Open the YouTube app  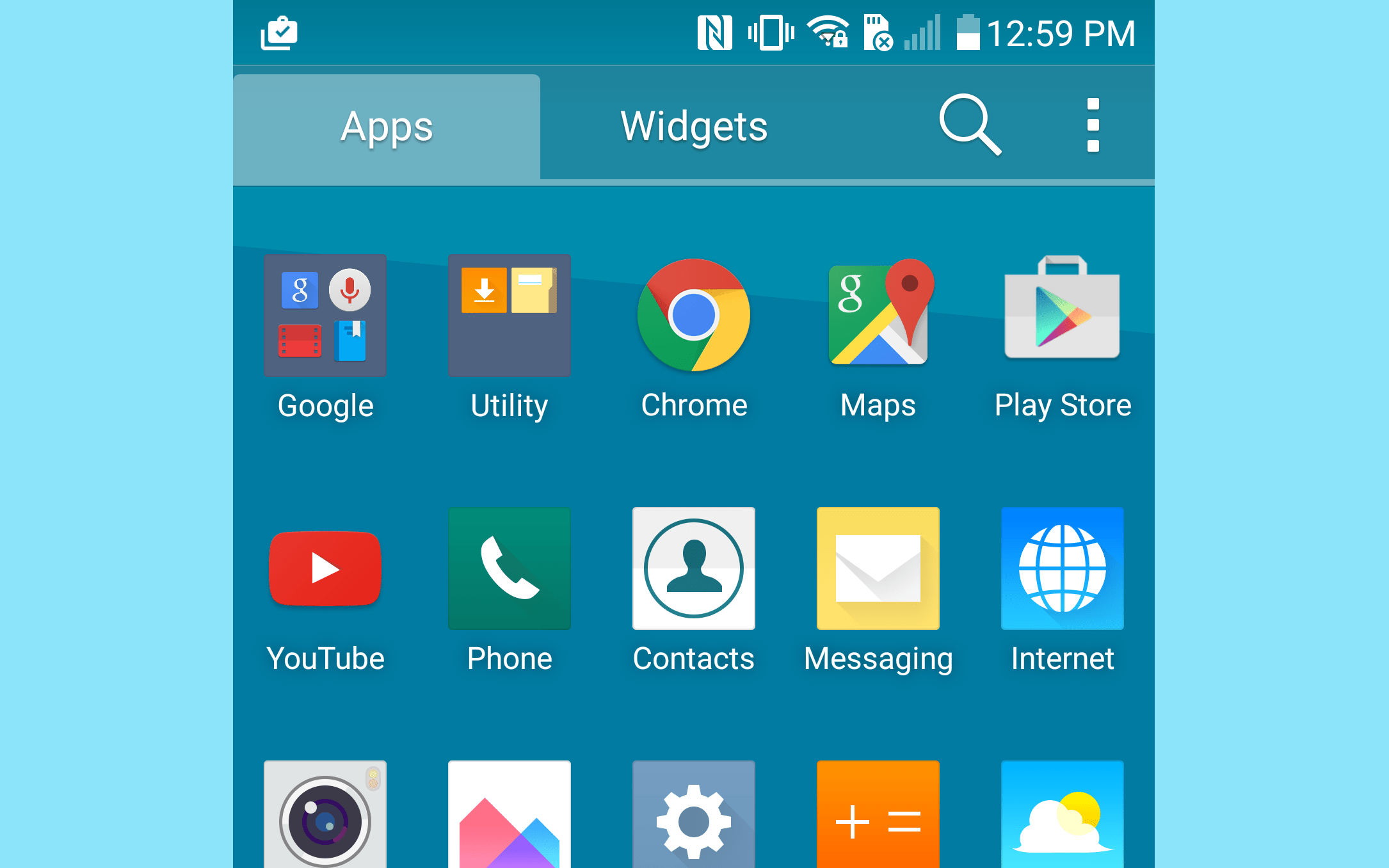(325, 568)
